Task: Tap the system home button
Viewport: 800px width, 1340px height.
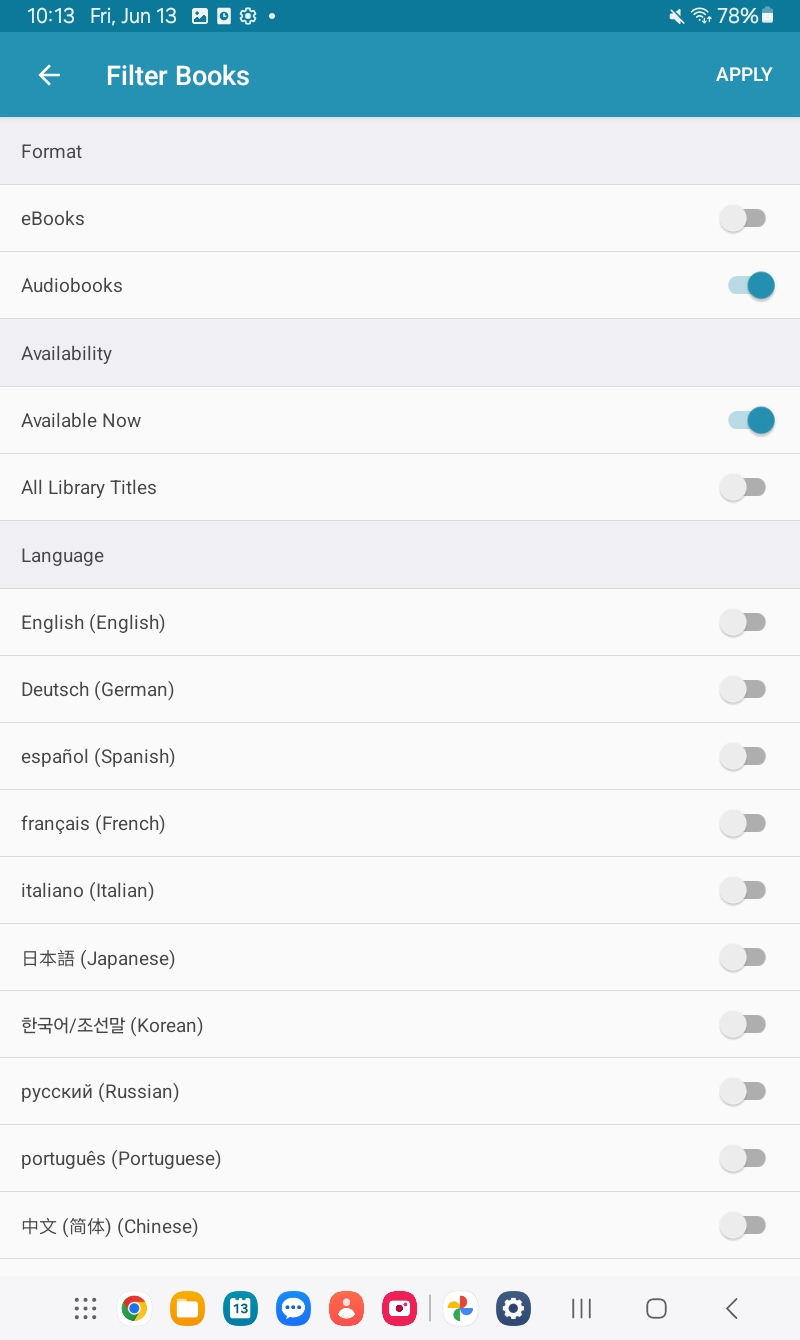Action: click(656, 1307)
